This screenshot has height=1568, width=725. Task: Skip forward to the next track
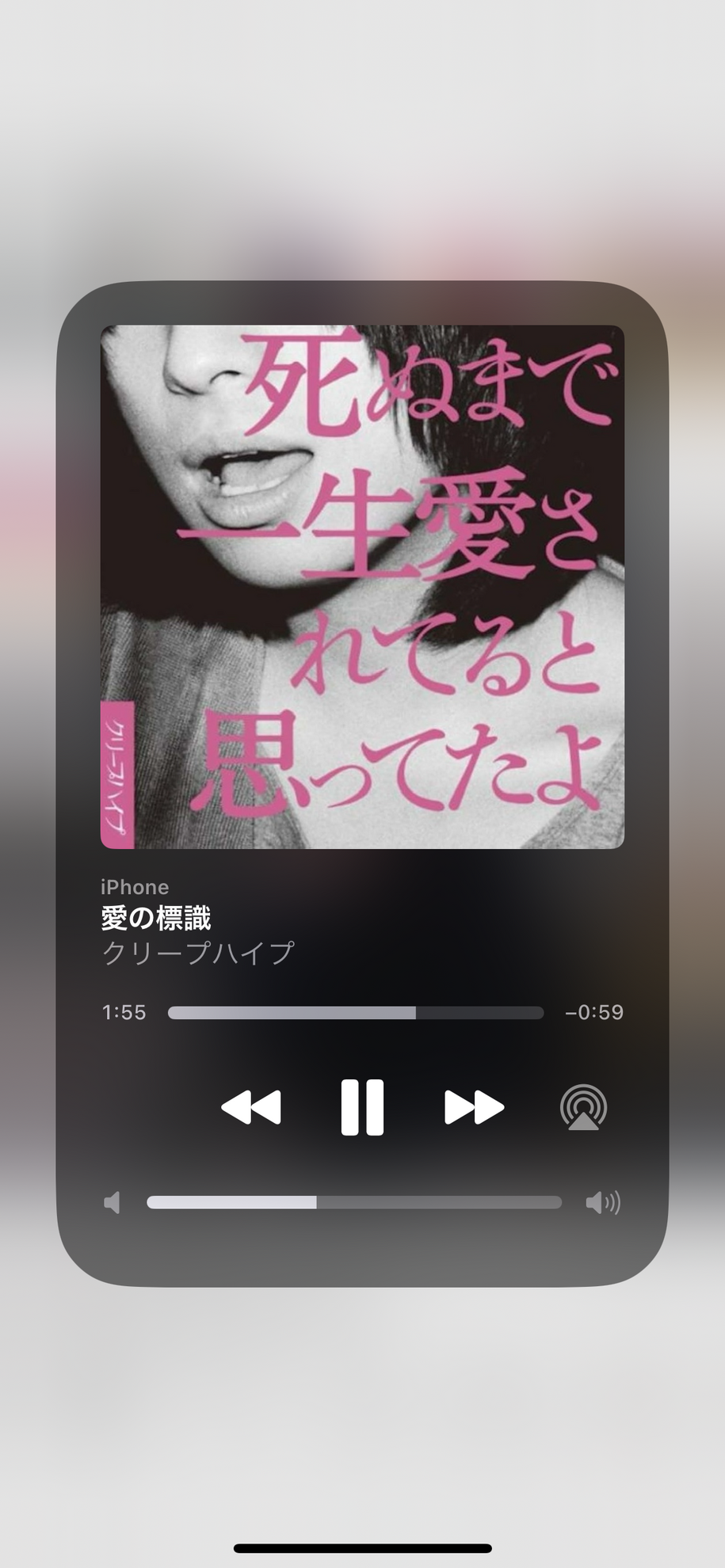[474, 1107]
